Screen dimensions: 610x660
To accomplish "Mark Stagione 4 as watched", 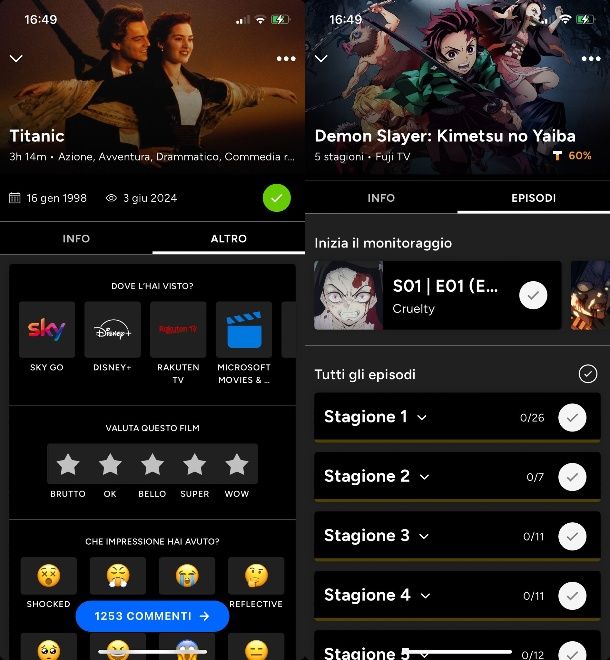I will point(572,596).
